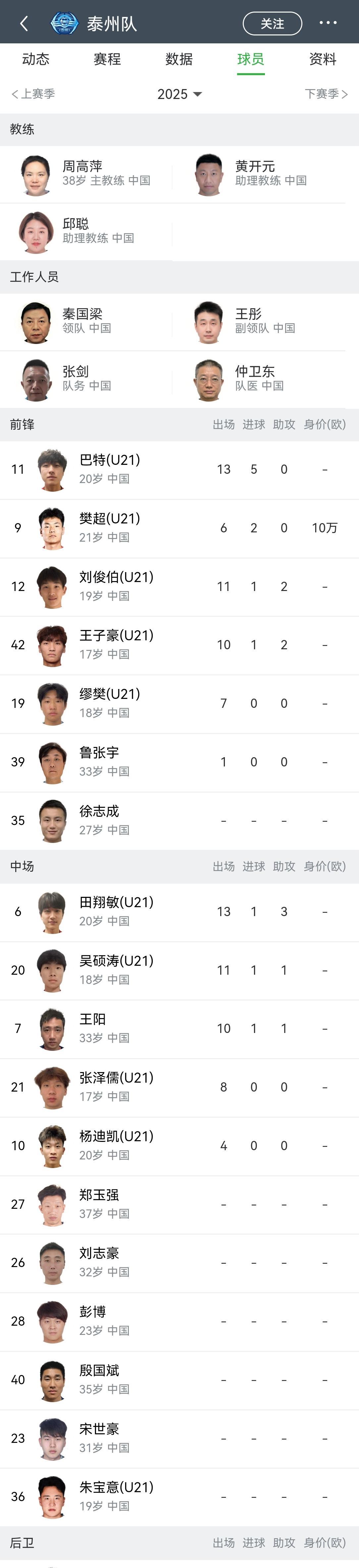Open the three-dot overflow menu
The width and height of the screenshot is (359, 1568).
click(327, 23)
